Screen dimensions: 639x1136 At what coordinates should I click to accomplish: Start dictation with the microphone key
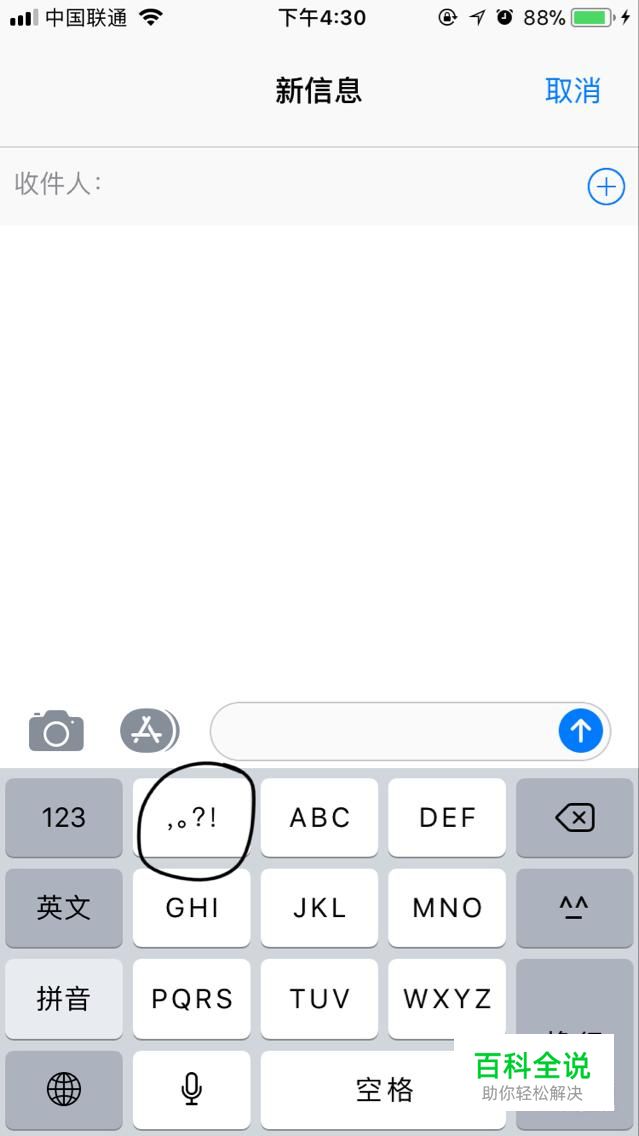[192, 1089]
